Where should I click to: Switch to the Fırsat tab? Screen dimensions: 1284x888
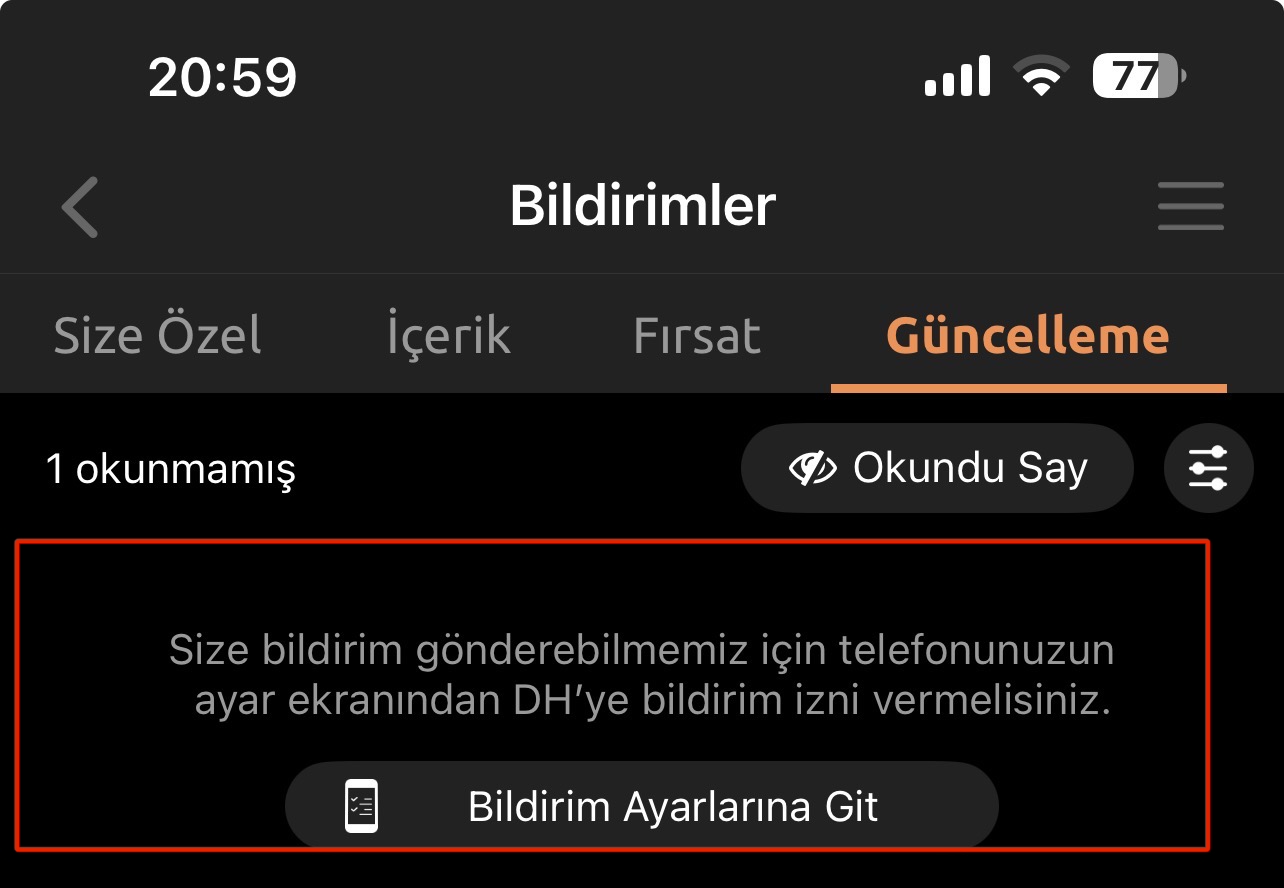pyautogui.click(x=697, y=336)
